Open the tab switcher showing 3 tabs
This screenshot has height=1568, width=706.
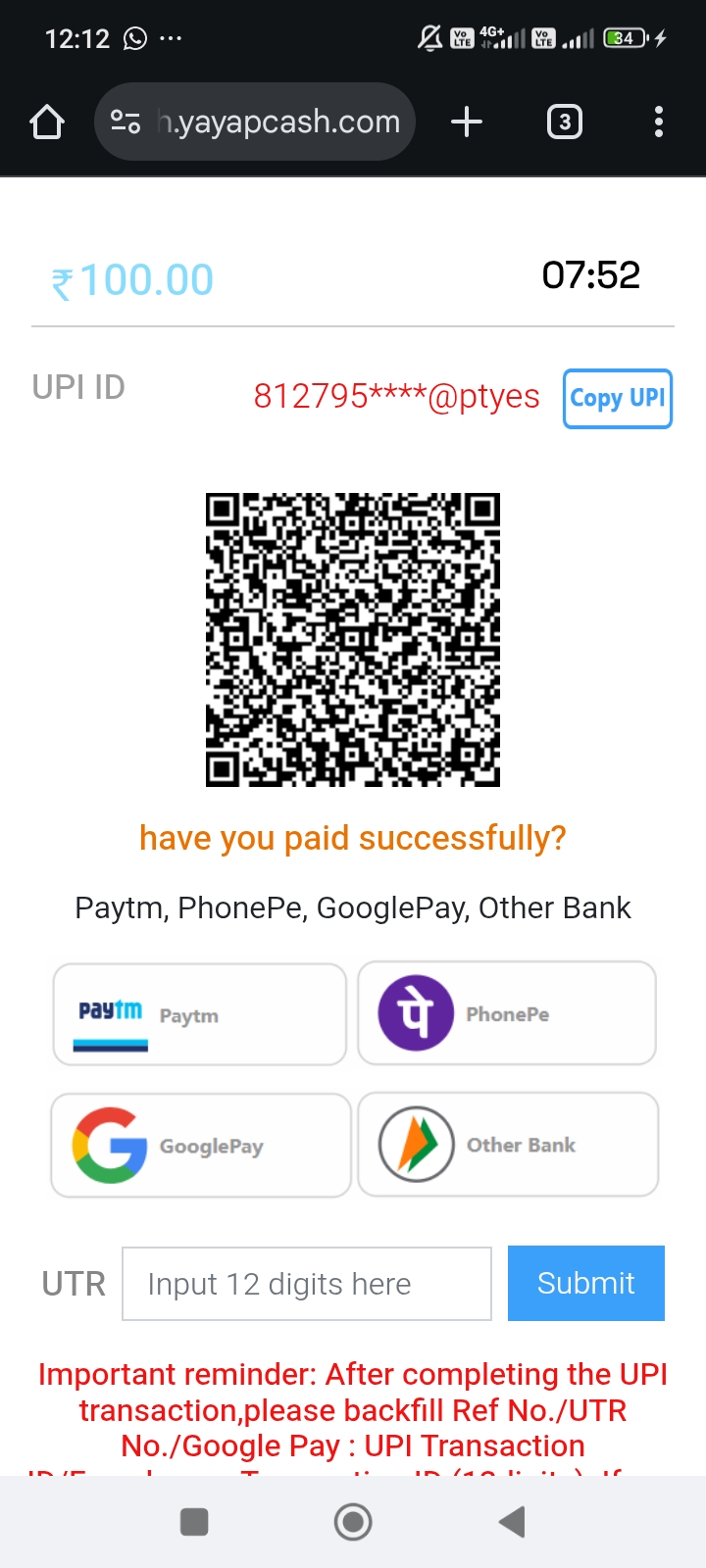point(564,122)
